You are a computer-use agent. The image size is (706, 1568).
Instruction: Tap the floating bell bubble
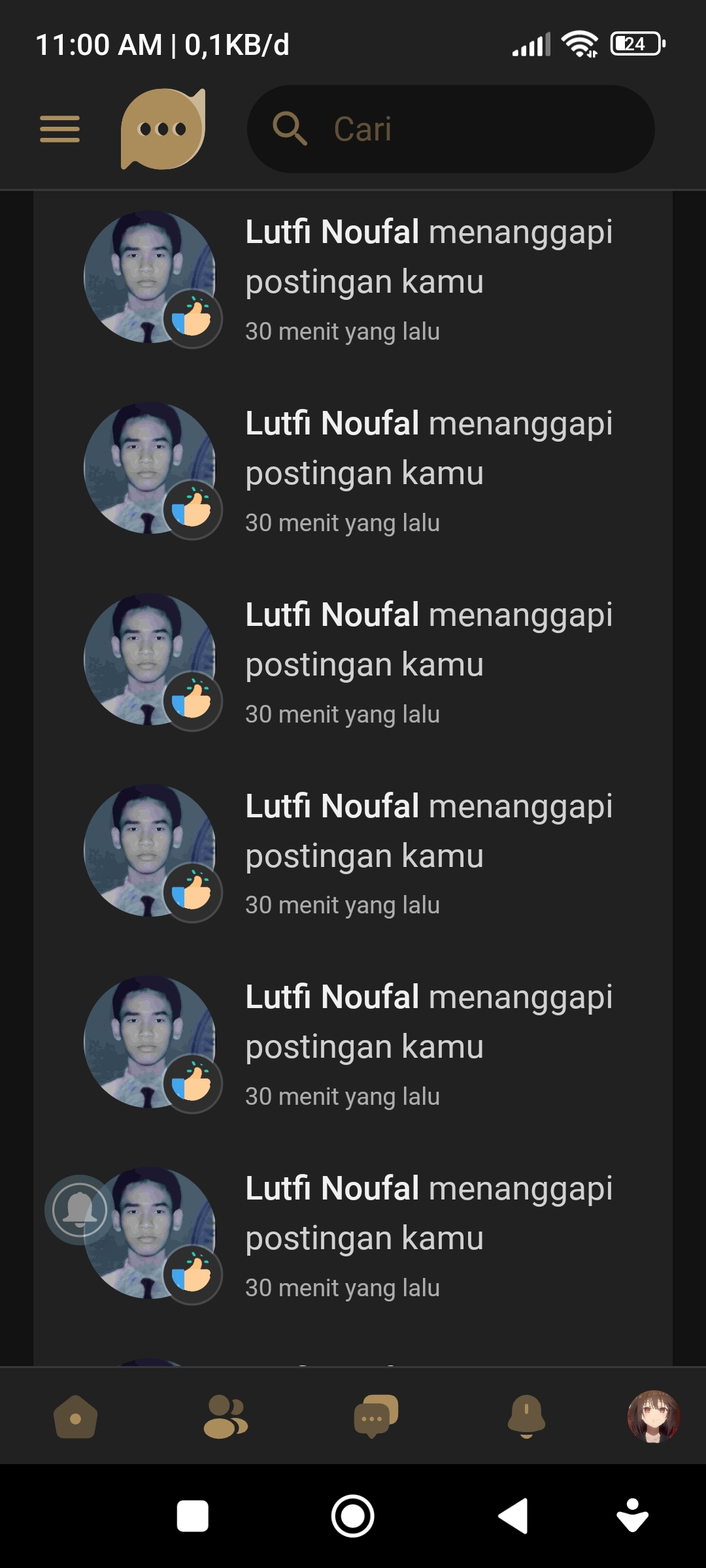pos(80,1210)
